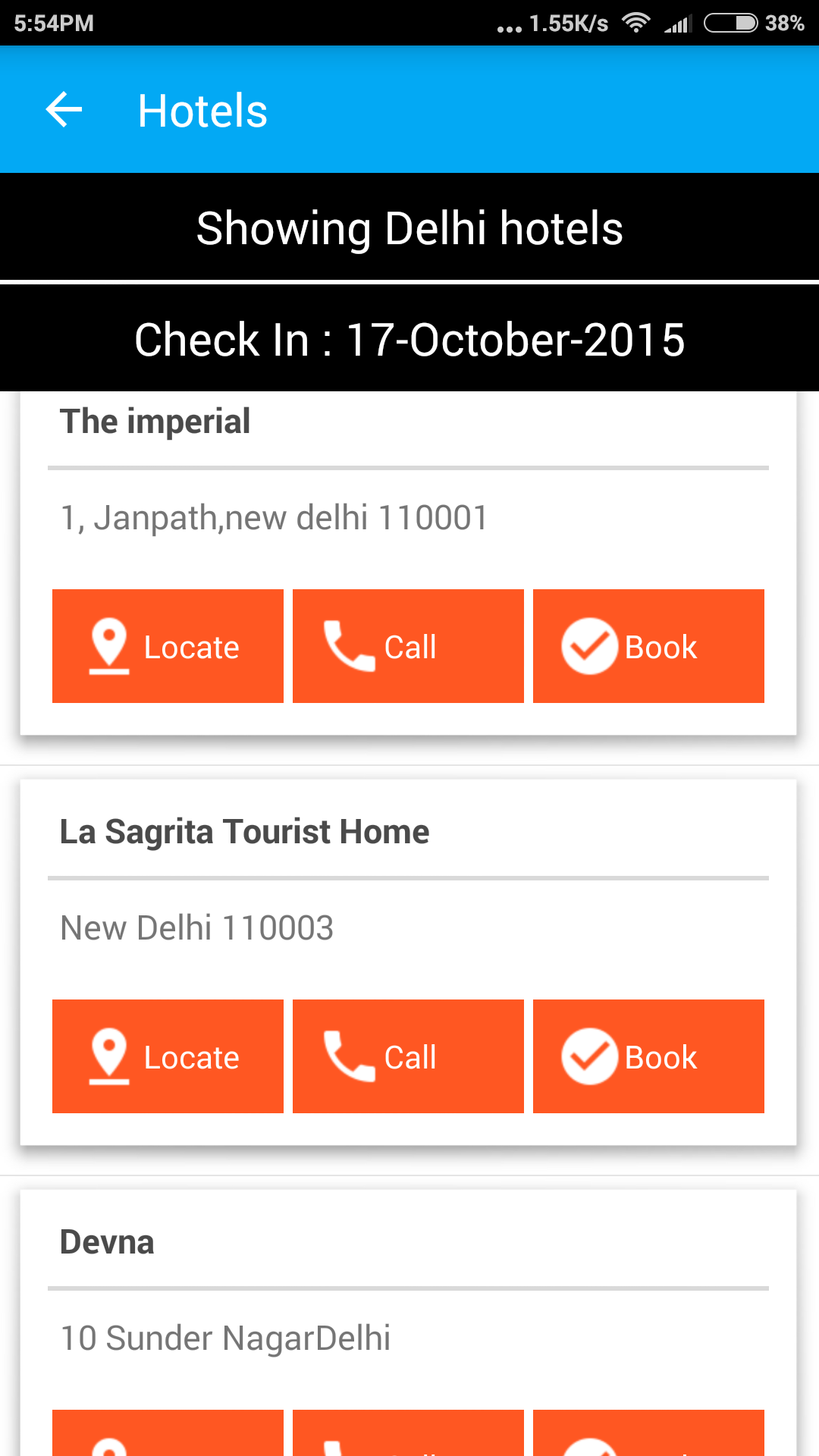Book La Sagrita Tourist Home

coord(648,1056)
